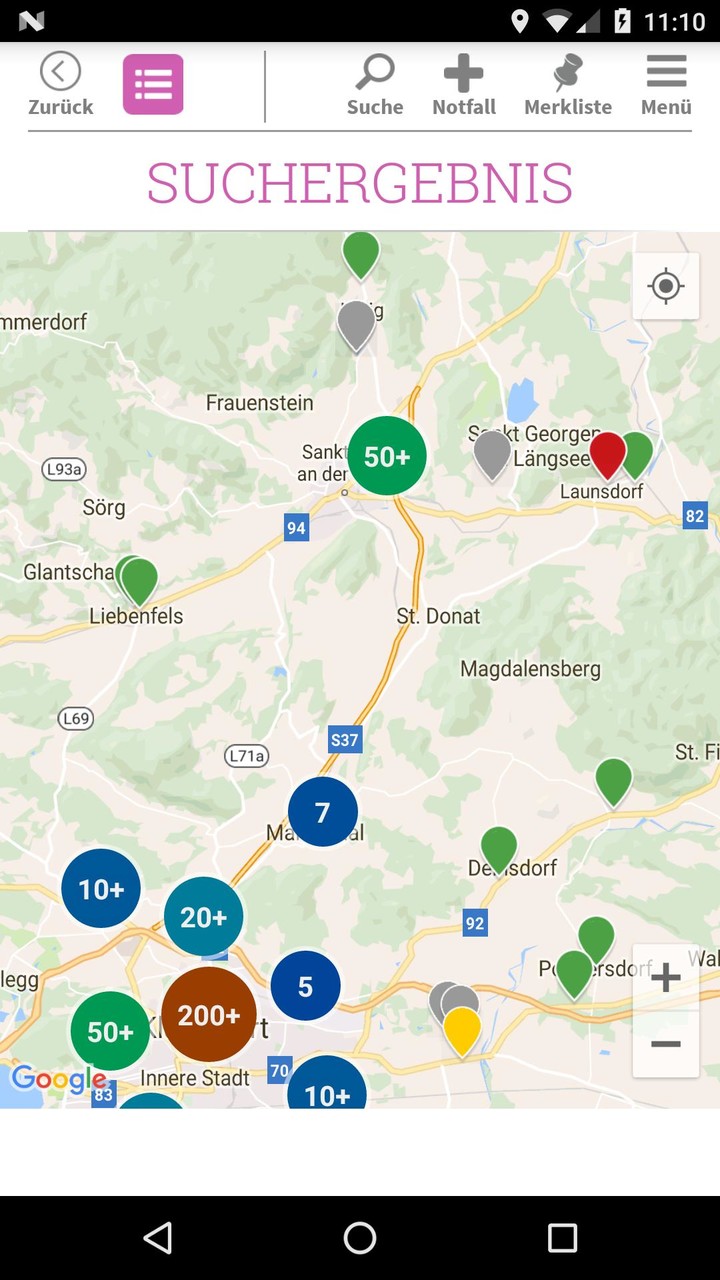Tap the gray marker near Sankt Georgen
Screen dimensions: 720x1280
click(x=491, y=451)
